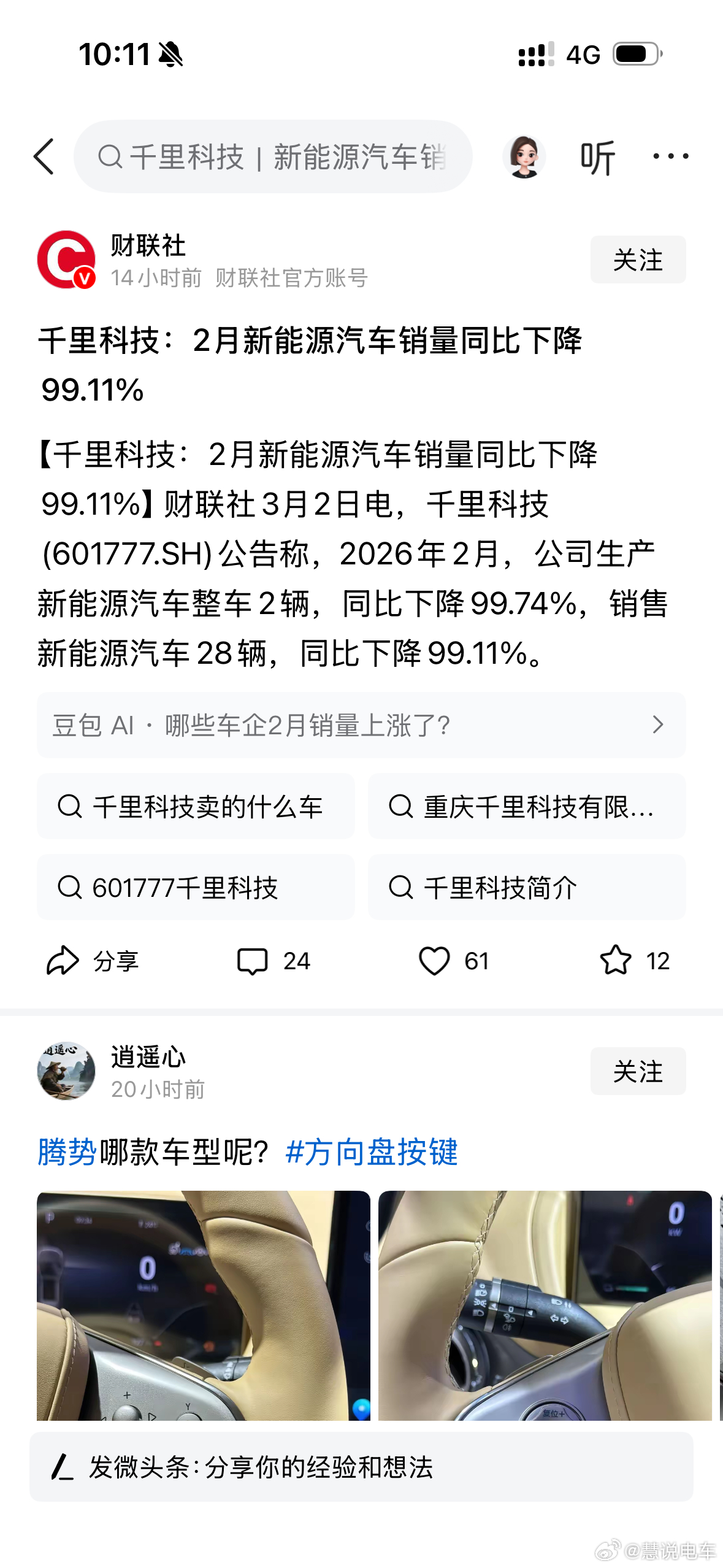723x1568 pixels.
Task: Open search suggestion 千里科技卖的什么车
Action: pyautogui.click(x=196, y=807)
